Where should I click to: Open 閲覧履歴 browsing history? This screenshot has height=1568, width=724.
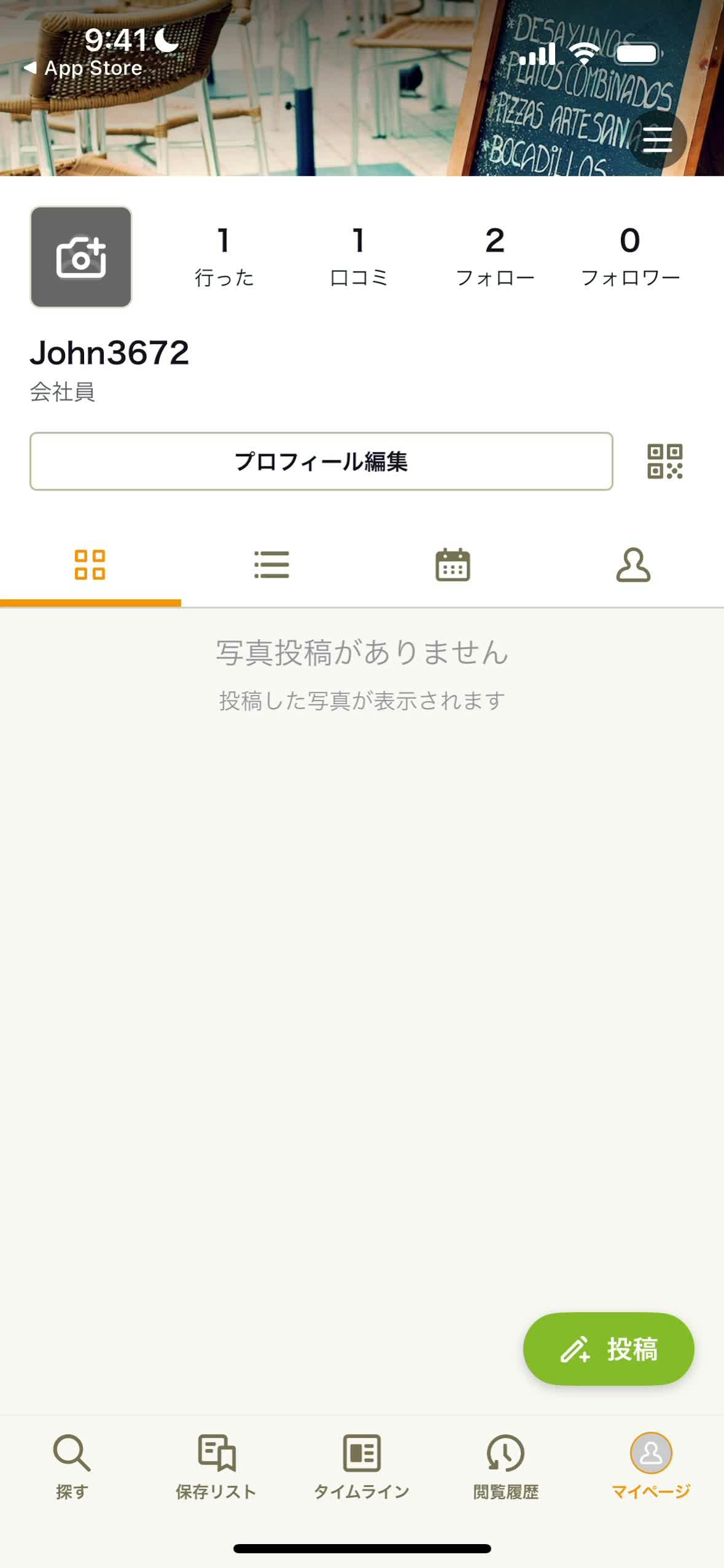pos(505,1465)
